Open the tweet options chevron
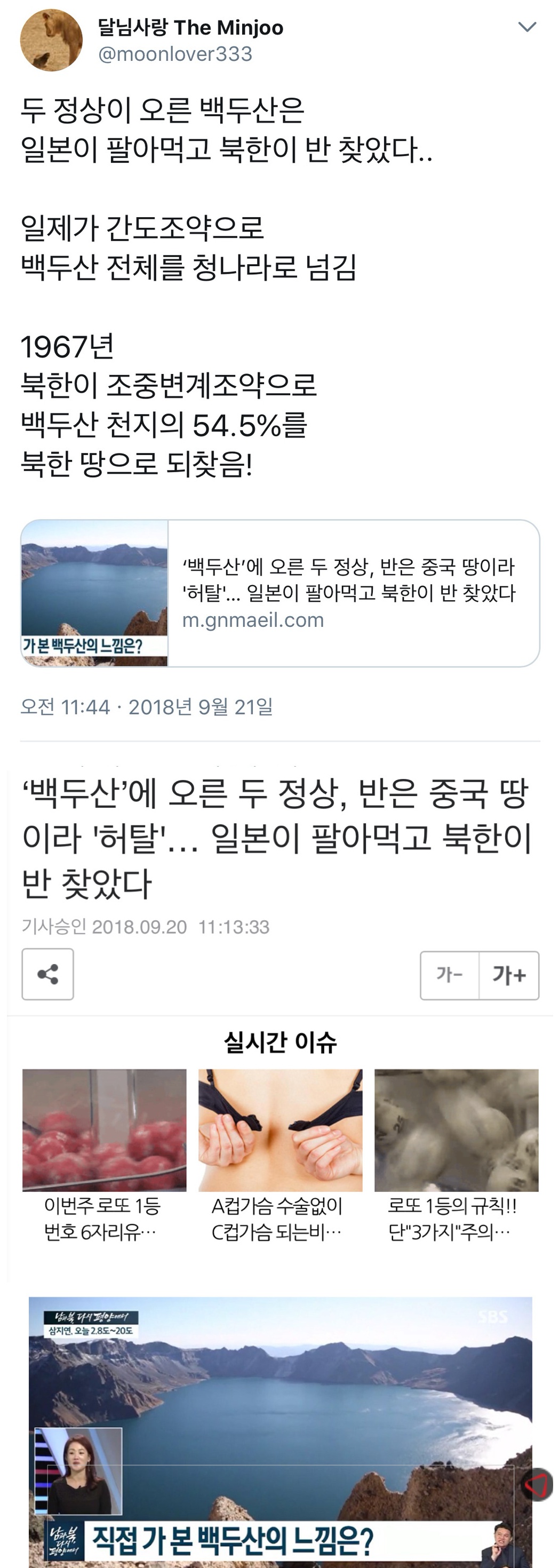The width and height of the screenshot is (559, 1568). point(526,27)
